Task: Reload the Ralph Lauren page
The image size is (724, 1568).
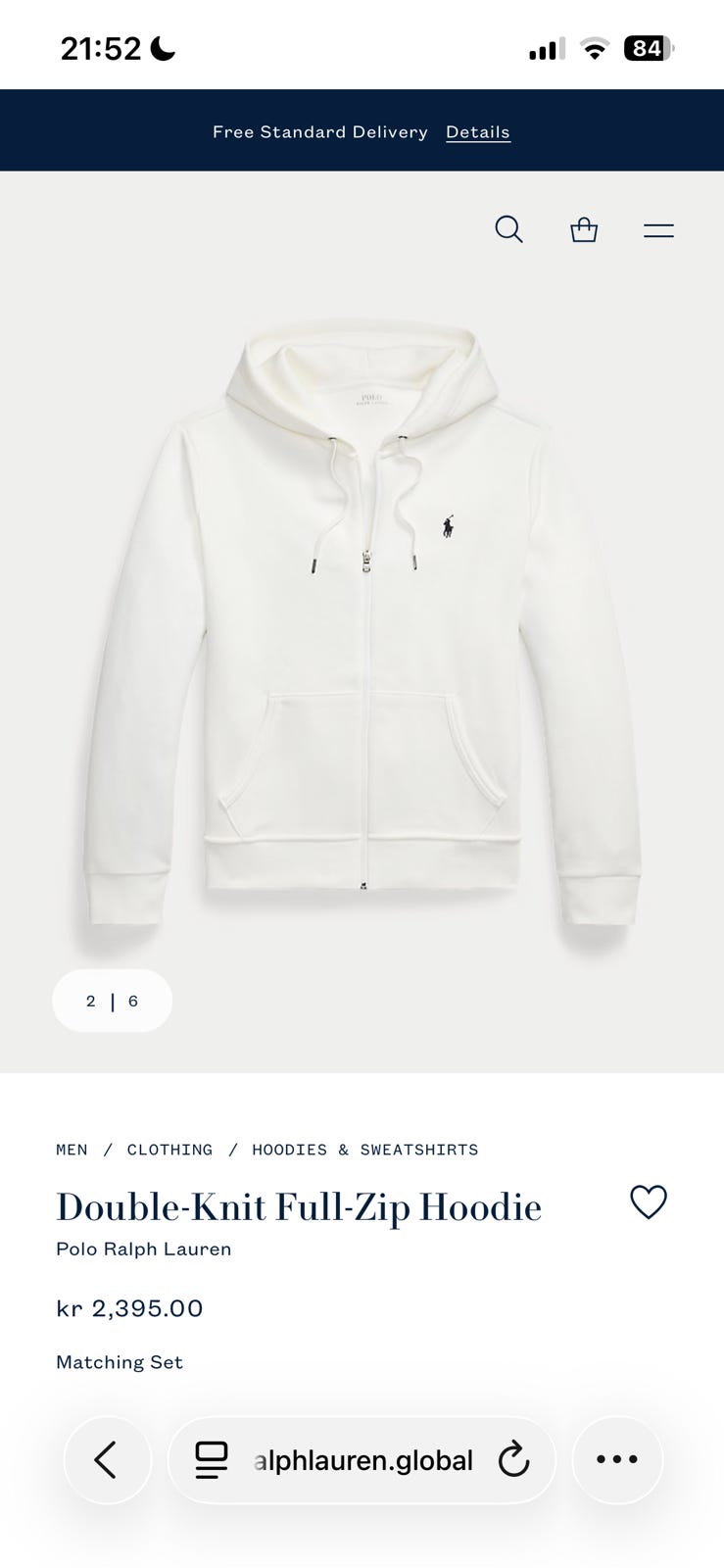Action: pos(513,1460)
